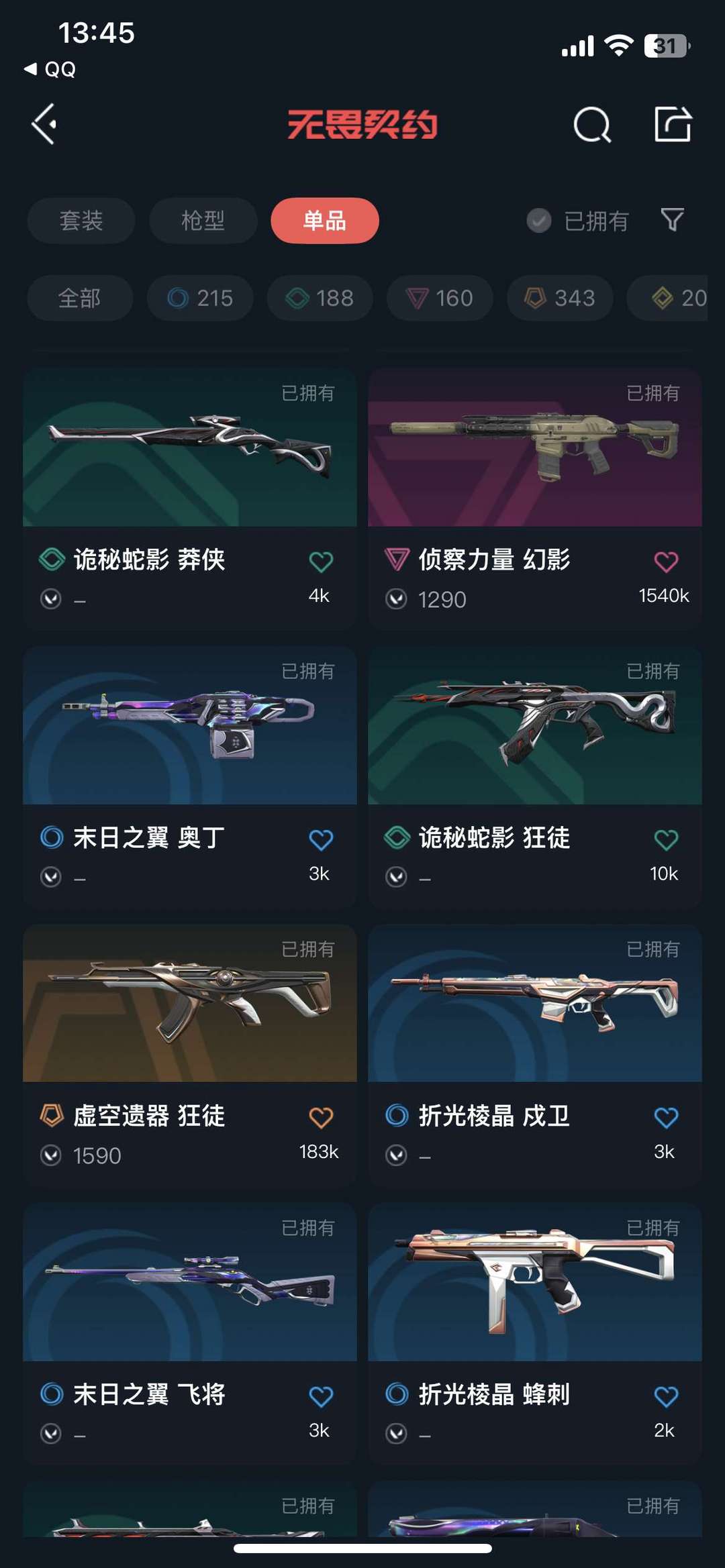Open the 诡秘蛇影 莽侠 skin card
725x1568 pixels.
190,498
